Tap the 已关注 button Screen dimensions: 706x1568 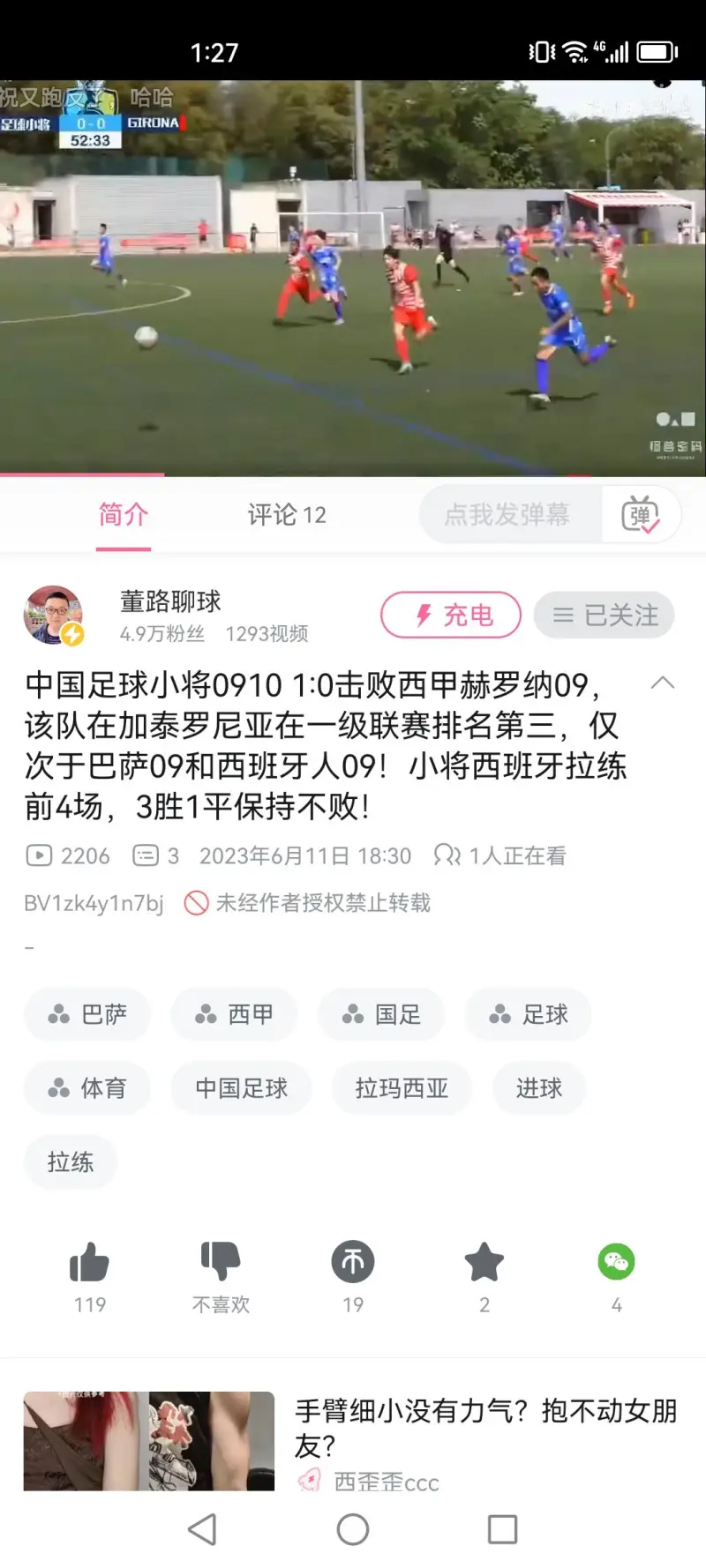click(x=605, y=616)
